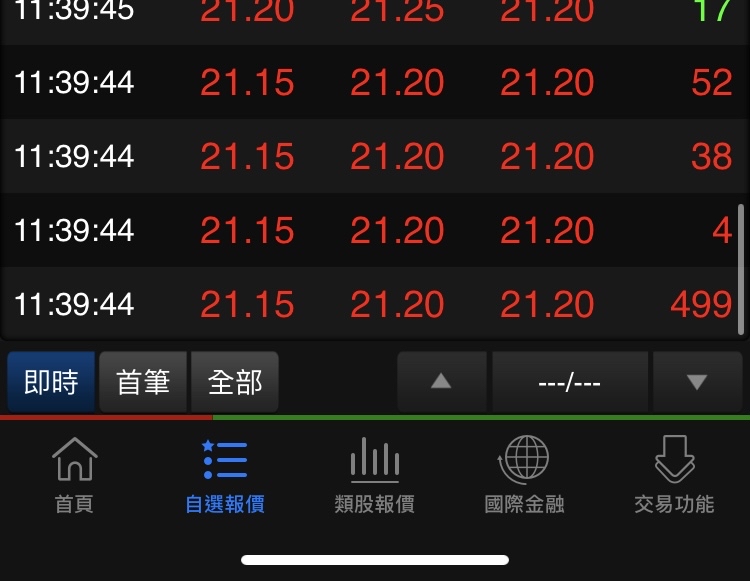The width and height of the screenshot is (750, 581).
Task: Open the 首頁 home tab
Action: [x=75, y=476]
